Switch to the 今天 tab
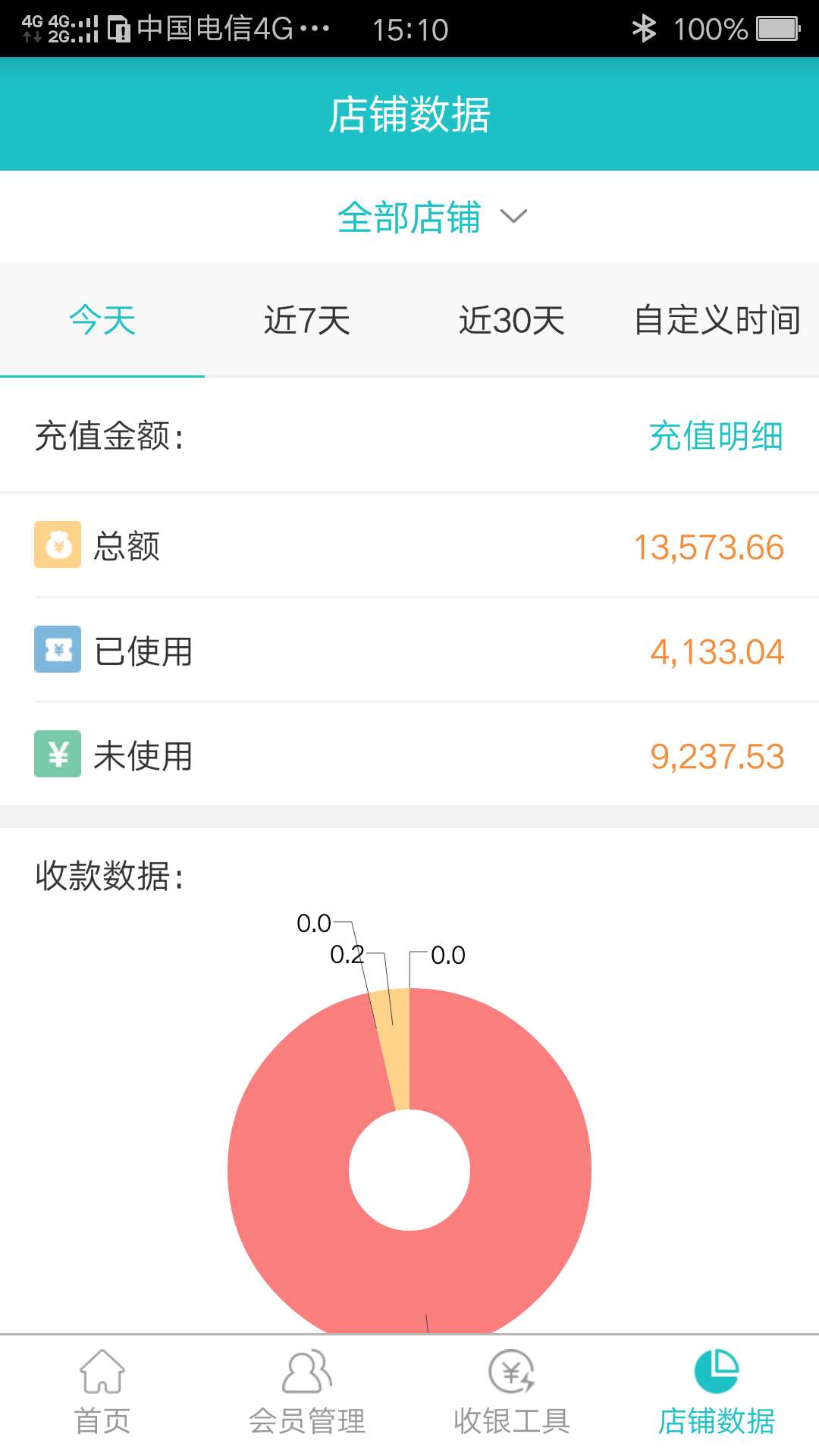Viewport: 819px width, 1456px height. [102, 321]
